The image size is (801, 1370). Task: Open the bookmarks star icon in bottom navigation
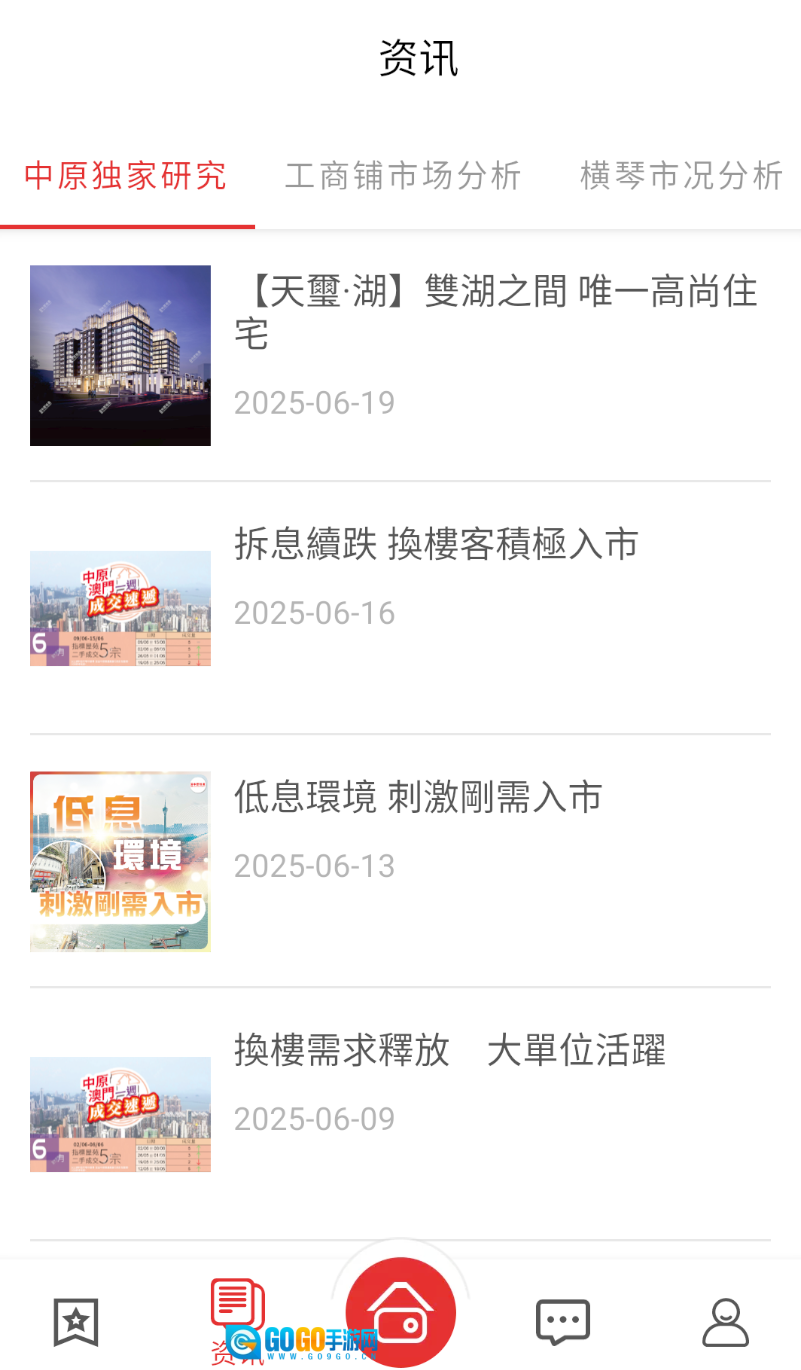coord(75,1322)
